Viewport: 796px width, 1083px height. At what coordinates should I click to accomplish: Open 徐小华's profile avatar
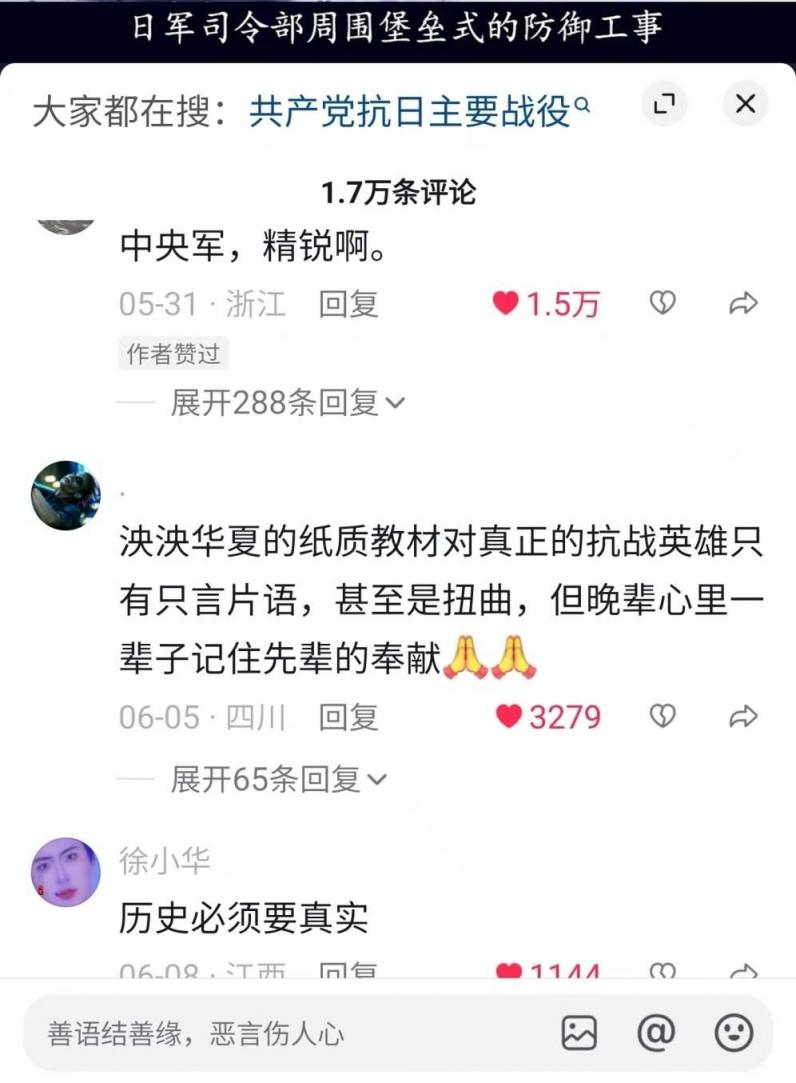(x=66, y=872)
